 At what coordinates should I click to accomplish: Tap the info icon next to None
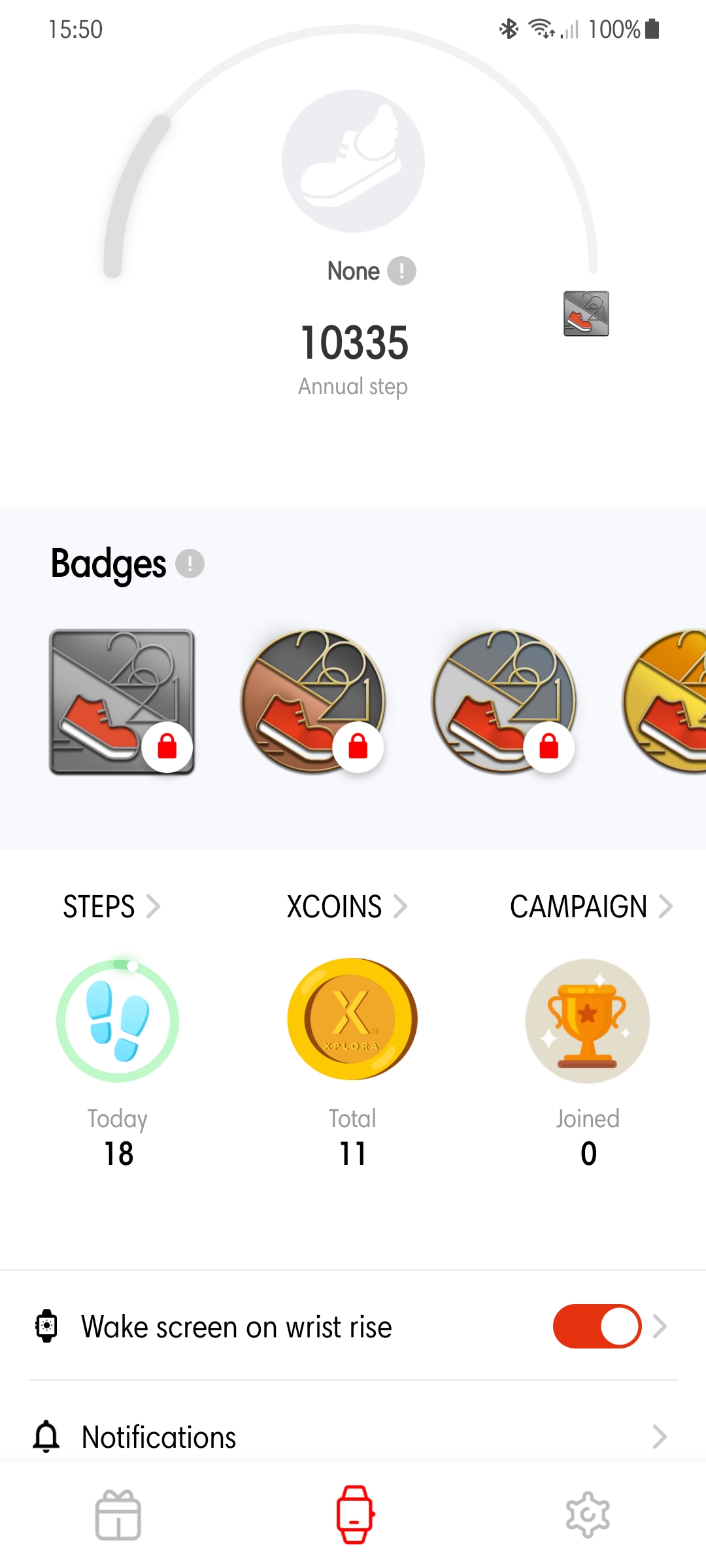401,270
